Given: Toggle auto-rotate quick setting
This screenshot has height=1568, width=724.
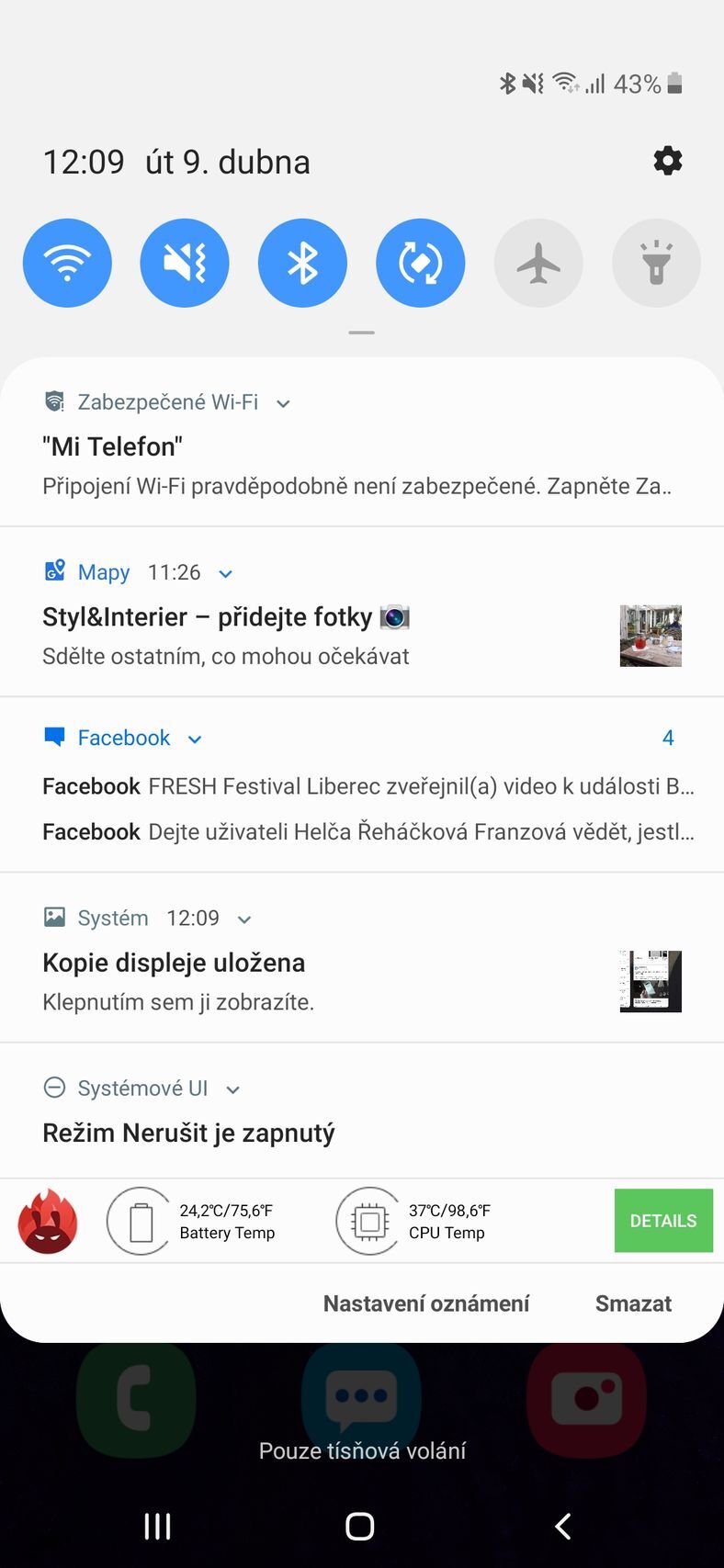Looking at the screenshot, I should click(420, 263).
